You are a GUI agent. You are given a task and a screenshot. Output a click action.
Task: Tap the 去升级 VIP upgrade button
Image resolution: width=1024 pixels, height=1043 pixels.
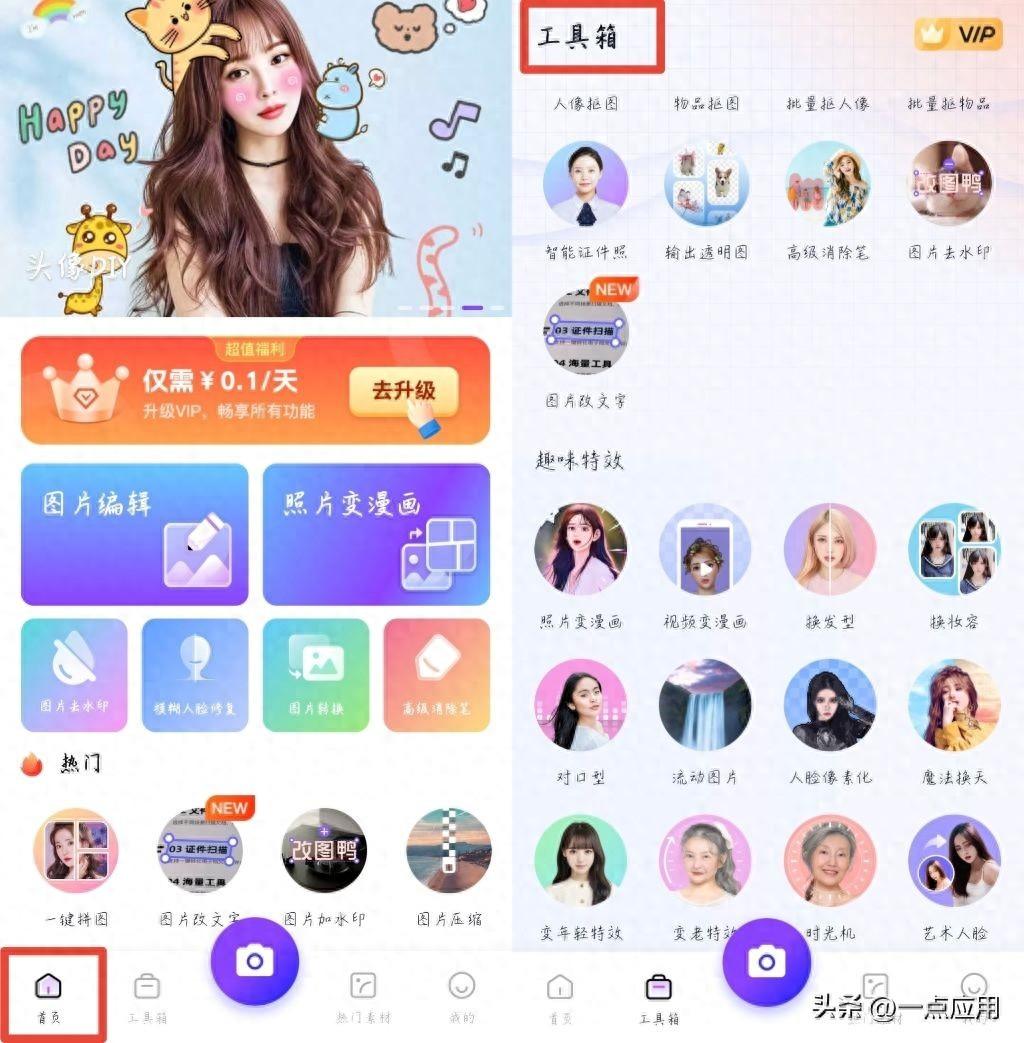[404, 391]
